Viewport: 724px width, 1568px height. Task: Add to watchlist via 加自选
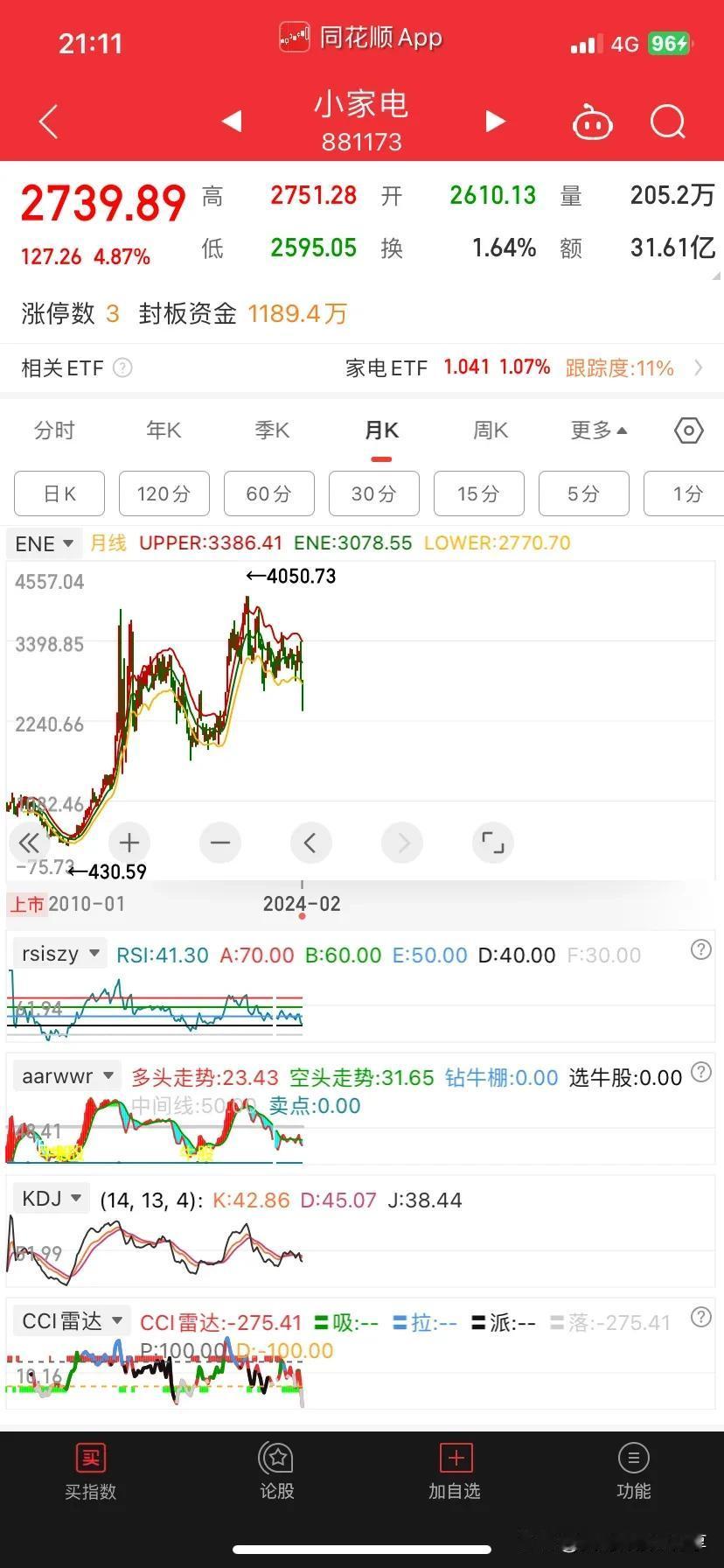tap(455, 1472)
